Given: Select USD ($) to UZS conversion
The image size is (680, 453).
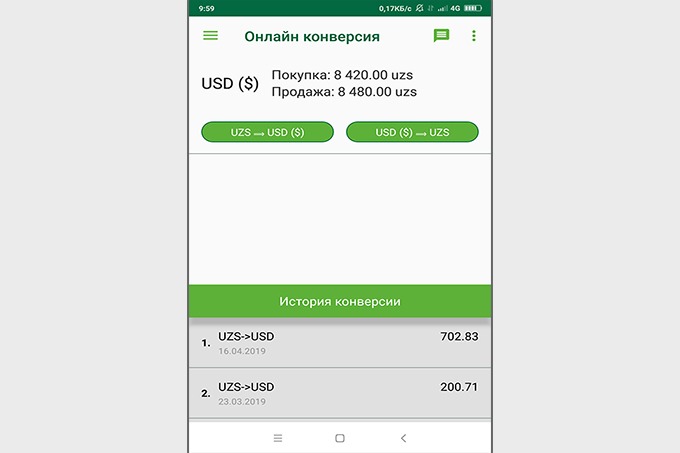Looking at the screenshot, I should pyautogui.click(x=412, y=132).
